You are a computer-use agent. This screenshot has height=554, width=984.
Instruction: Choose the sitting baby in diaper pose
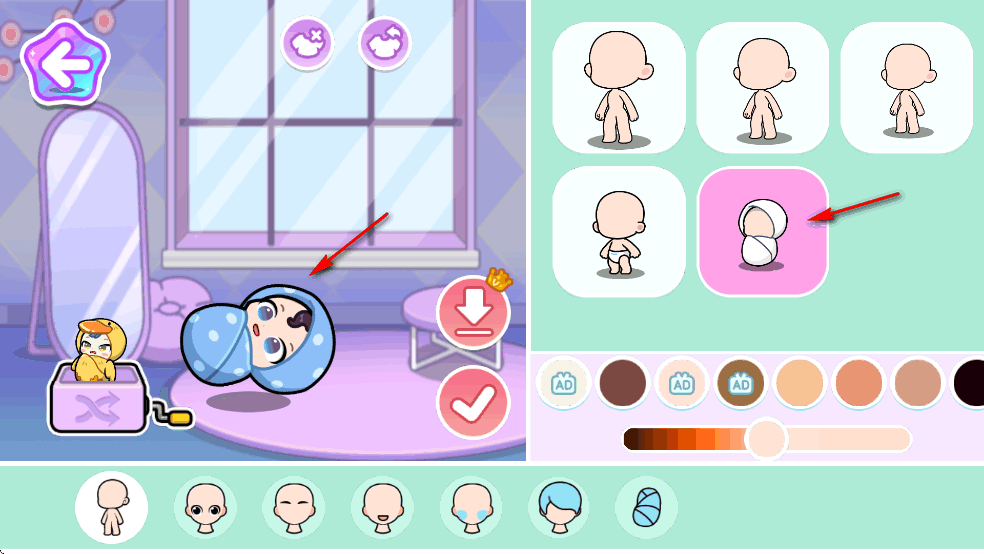tap(618, 231)
